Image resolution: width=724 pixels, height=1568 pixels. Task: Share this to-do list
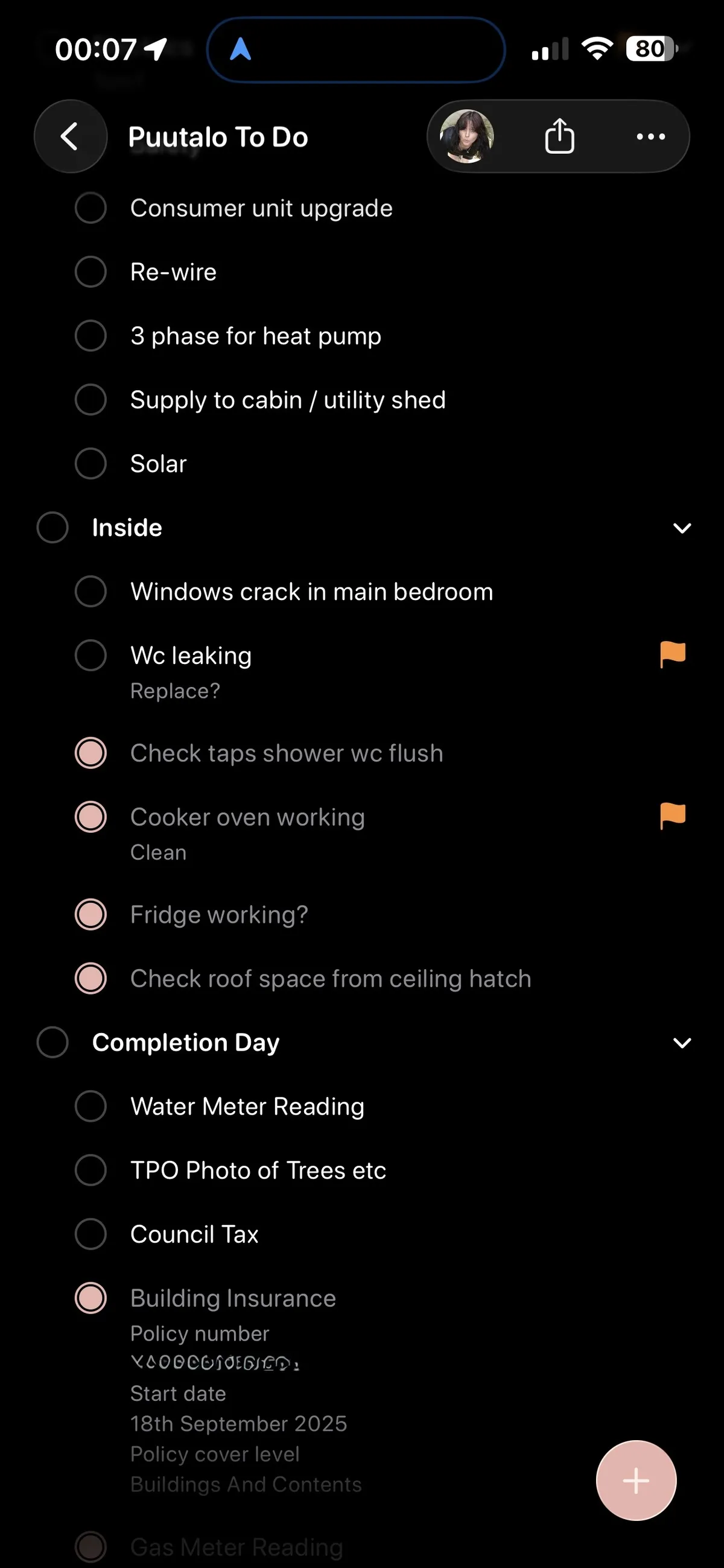pyautogui.click(x=559, y=136)
